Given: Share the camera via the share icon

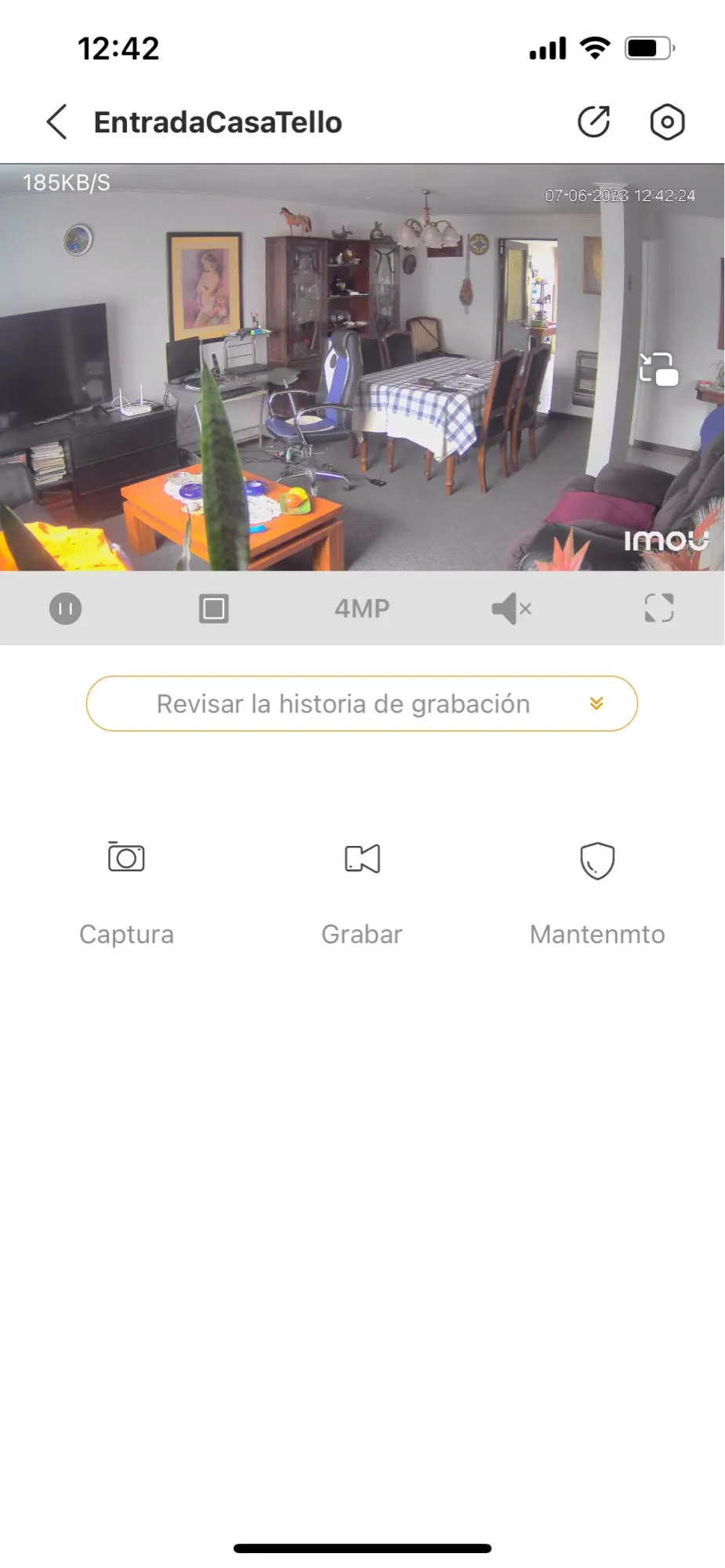Looking at the screenshot, I should (x=594, y=122).
